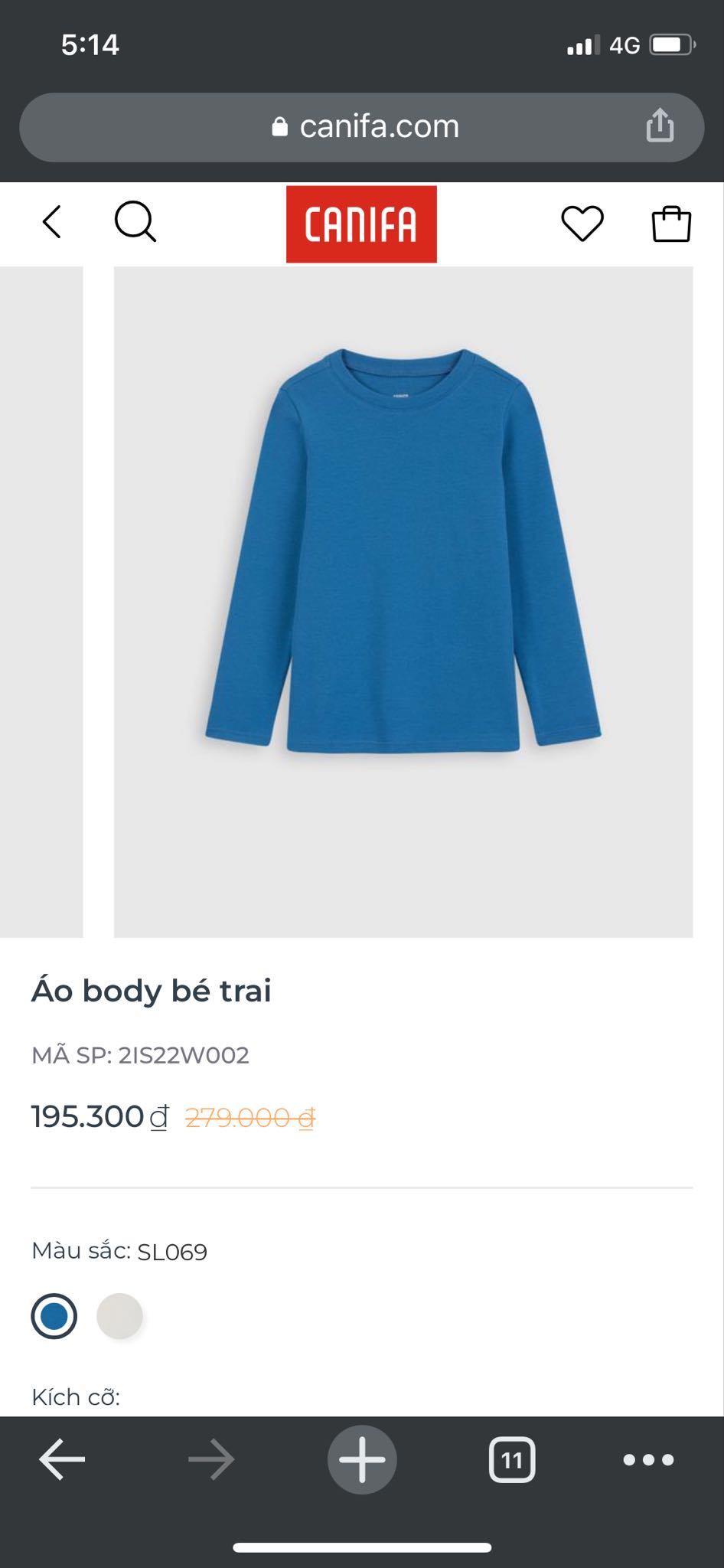Open a new browser tab

(362, 1459)
